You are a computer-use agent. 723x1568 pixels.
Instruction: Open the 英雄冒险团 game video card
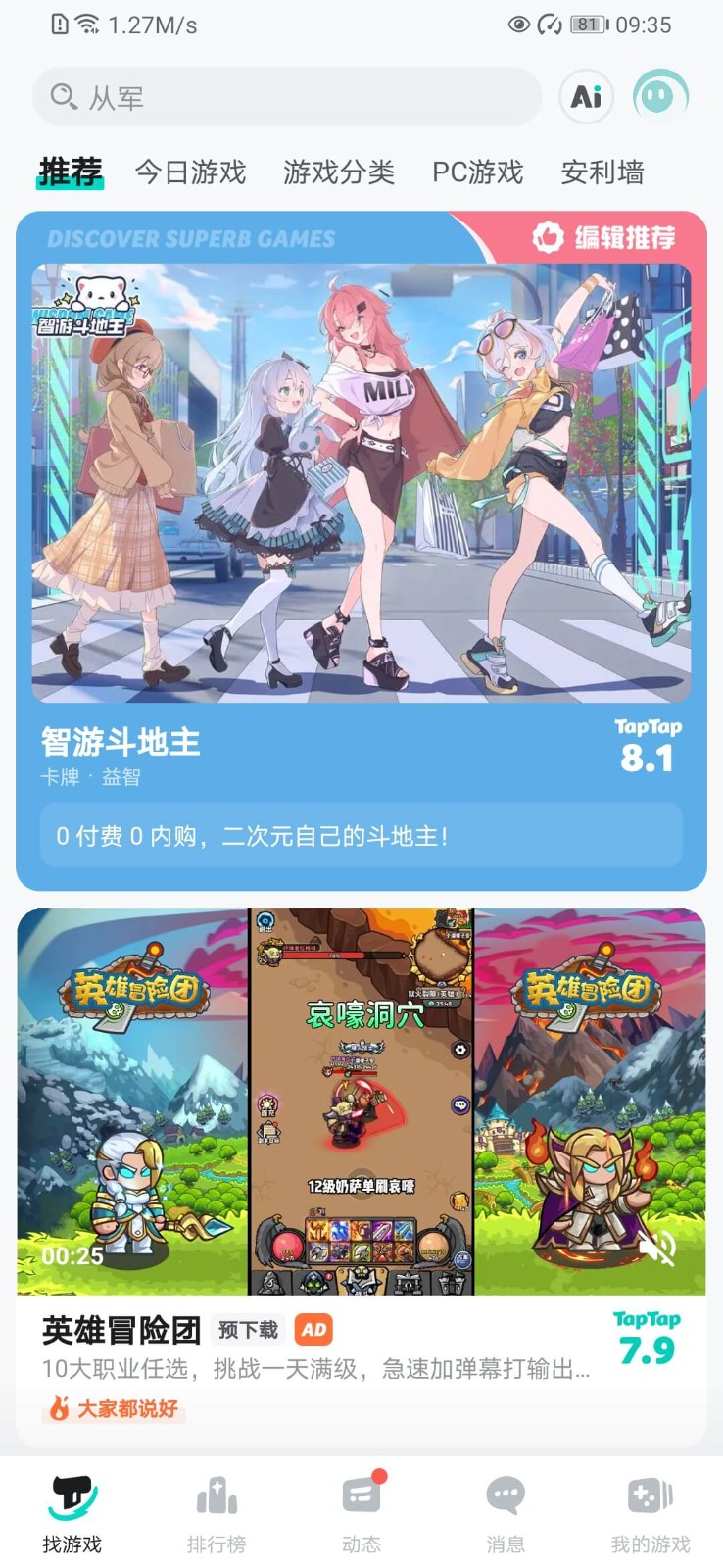coord(361,1102)
